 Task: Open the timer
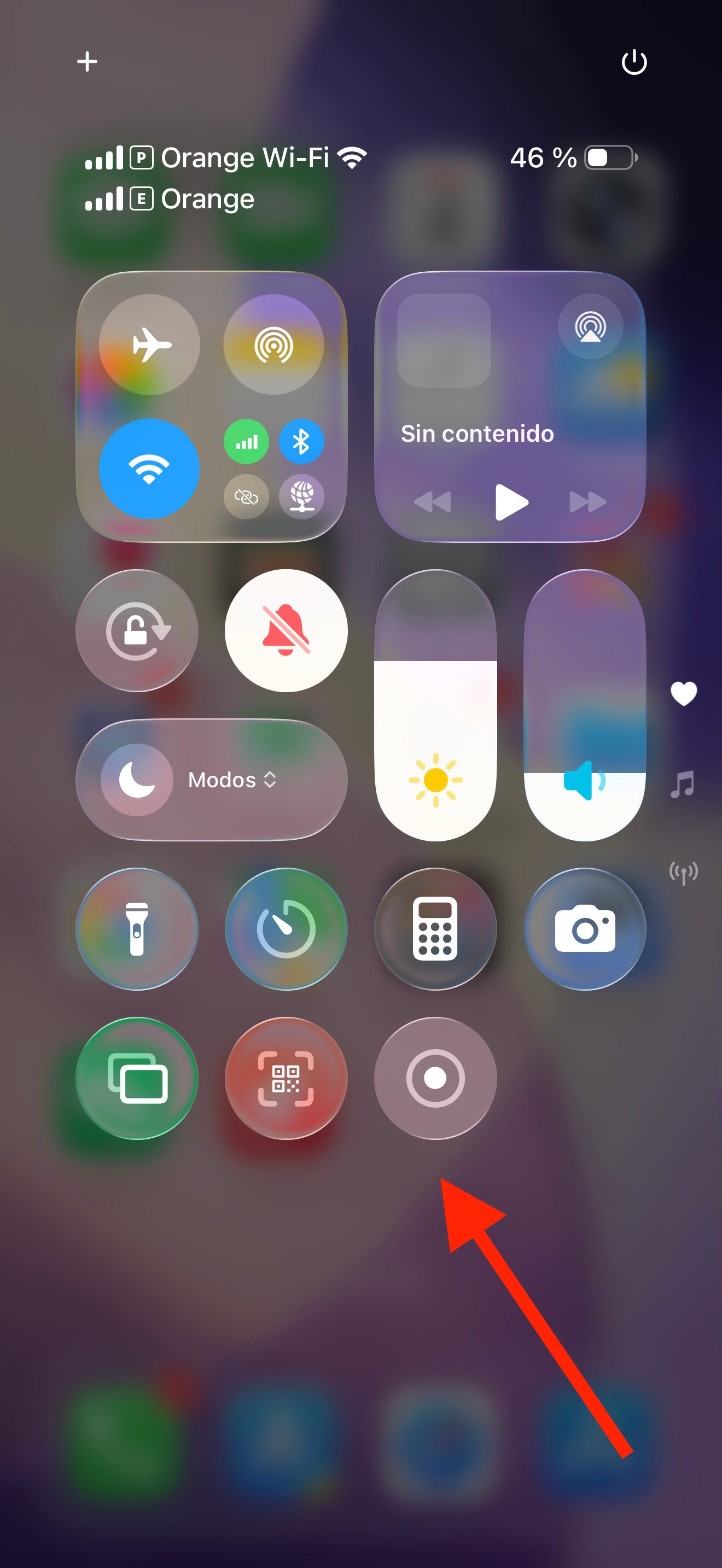point(286,929)
